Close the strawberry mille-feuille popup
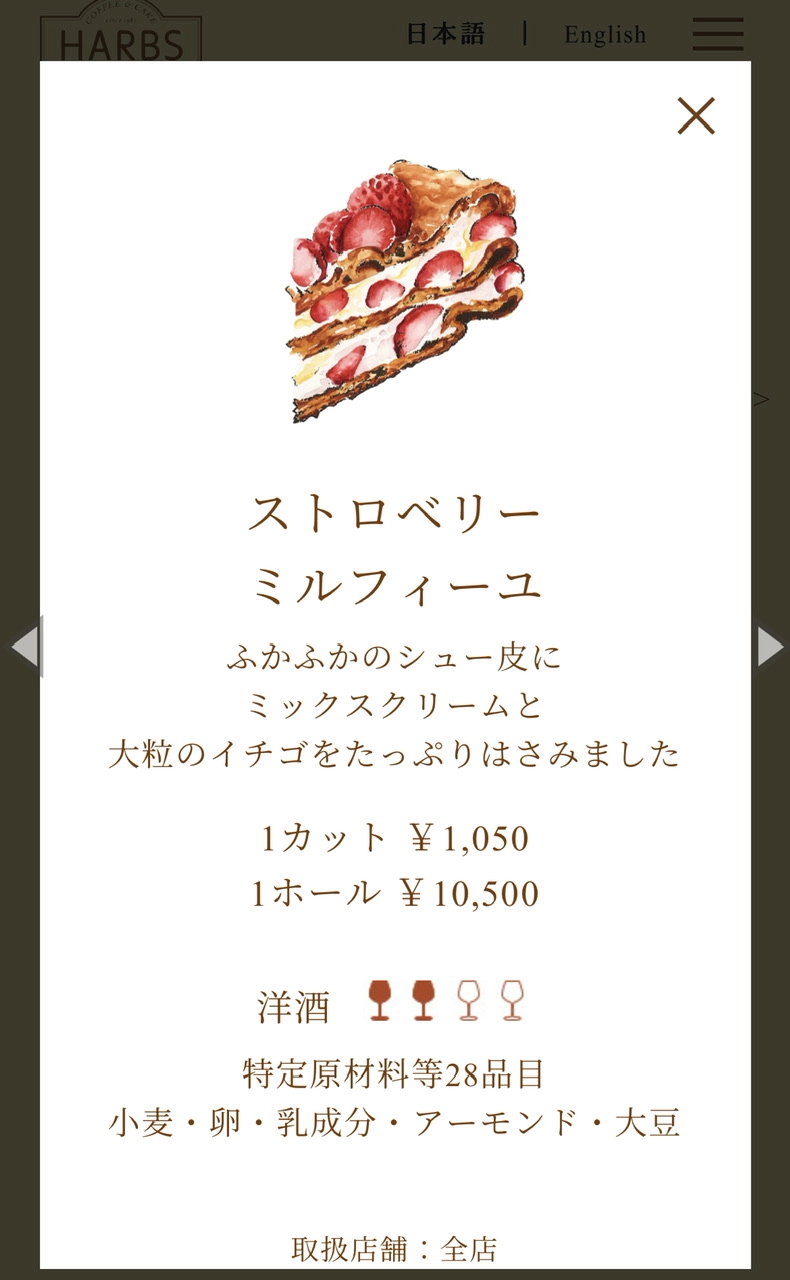Image resolution: width=790 pixels, height=1280 pixels. (x=696, y=116)
